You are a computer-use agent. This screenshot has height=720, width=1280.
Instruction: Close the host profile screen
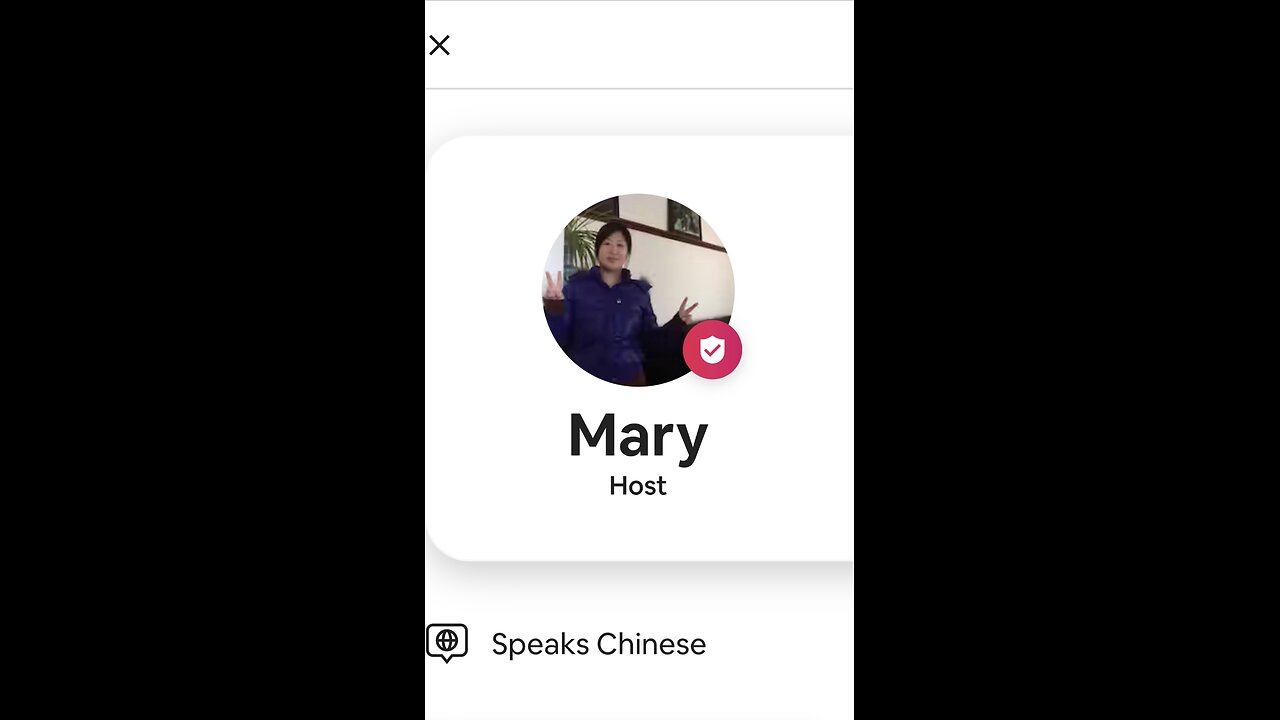(439, 45)
